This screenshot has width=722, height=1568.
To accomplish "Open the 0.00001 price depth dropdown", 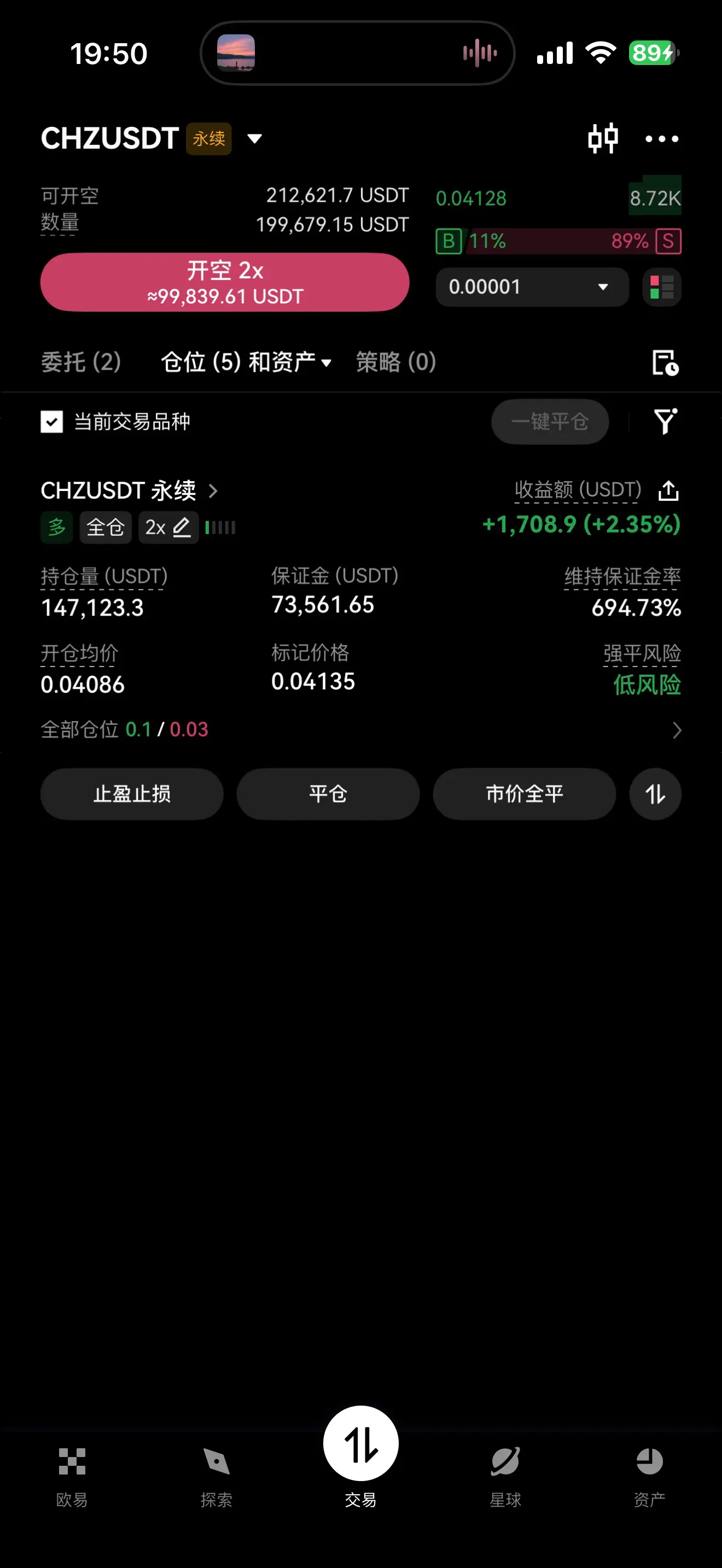I will point(532,286).
